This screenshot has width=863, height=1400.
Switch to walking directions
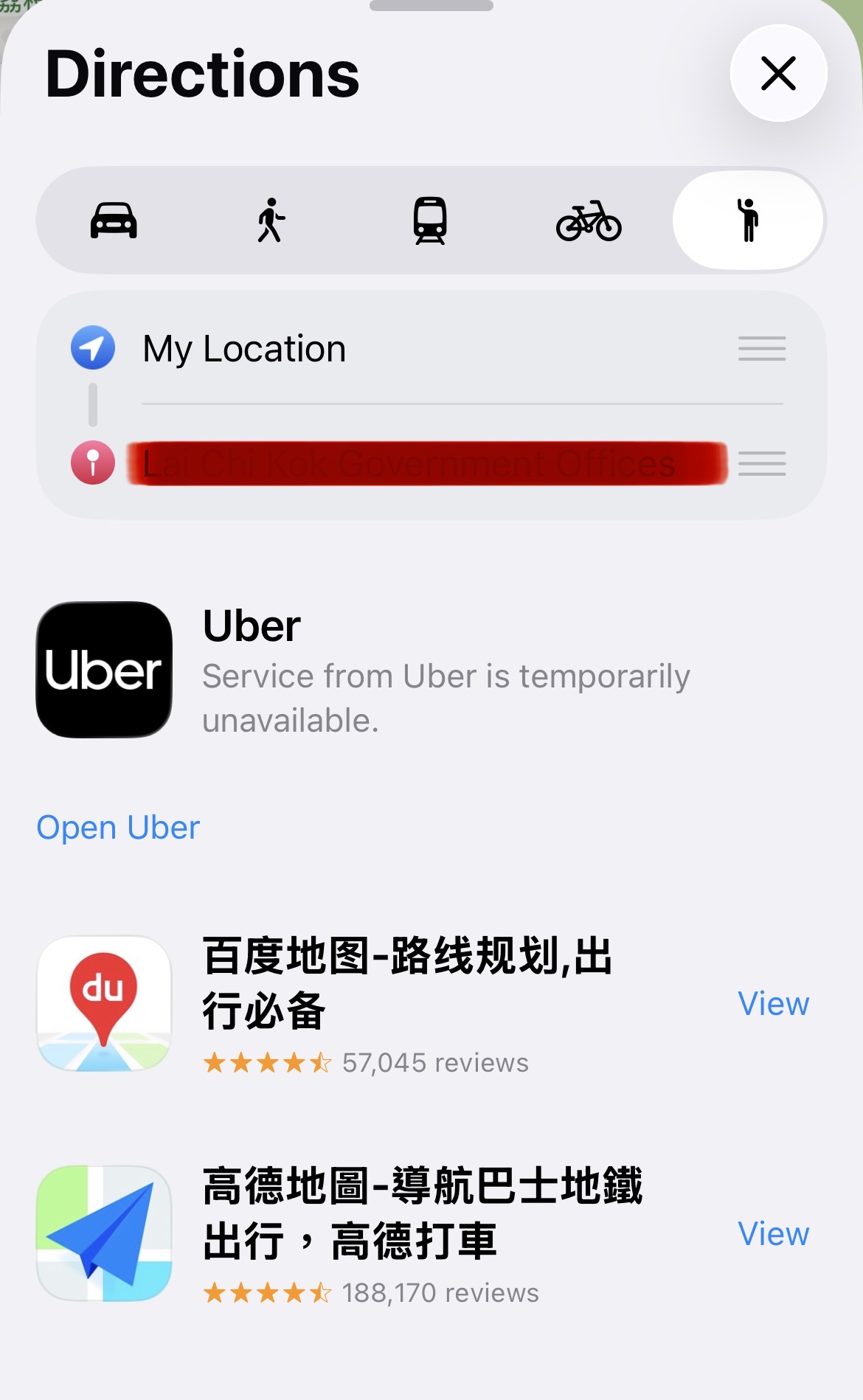pos(271,221)
